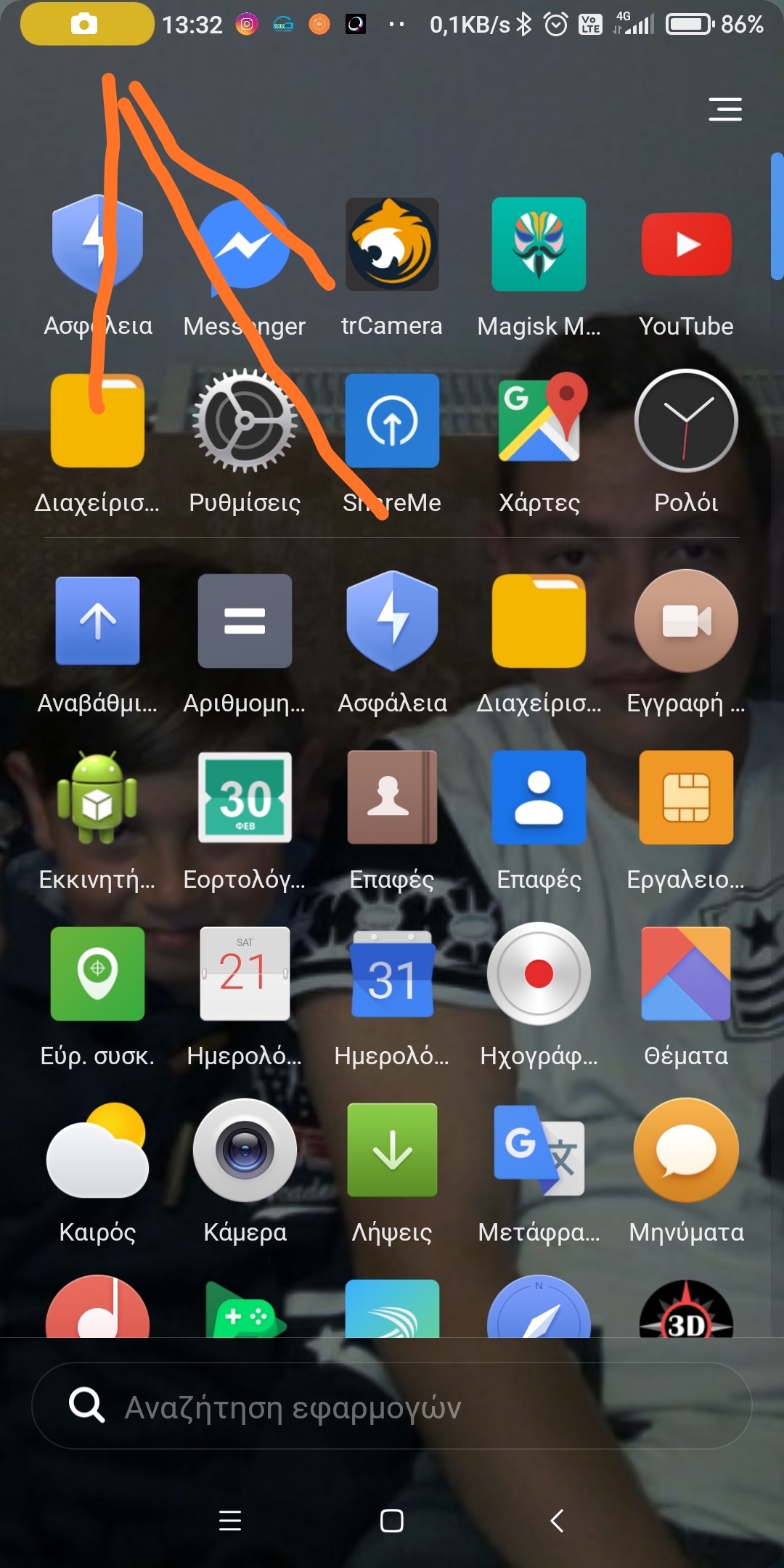This screenshot has height=1568, width=784.
Task: Open Αριθμομηχανή calculator app
Action: (245, 621)
